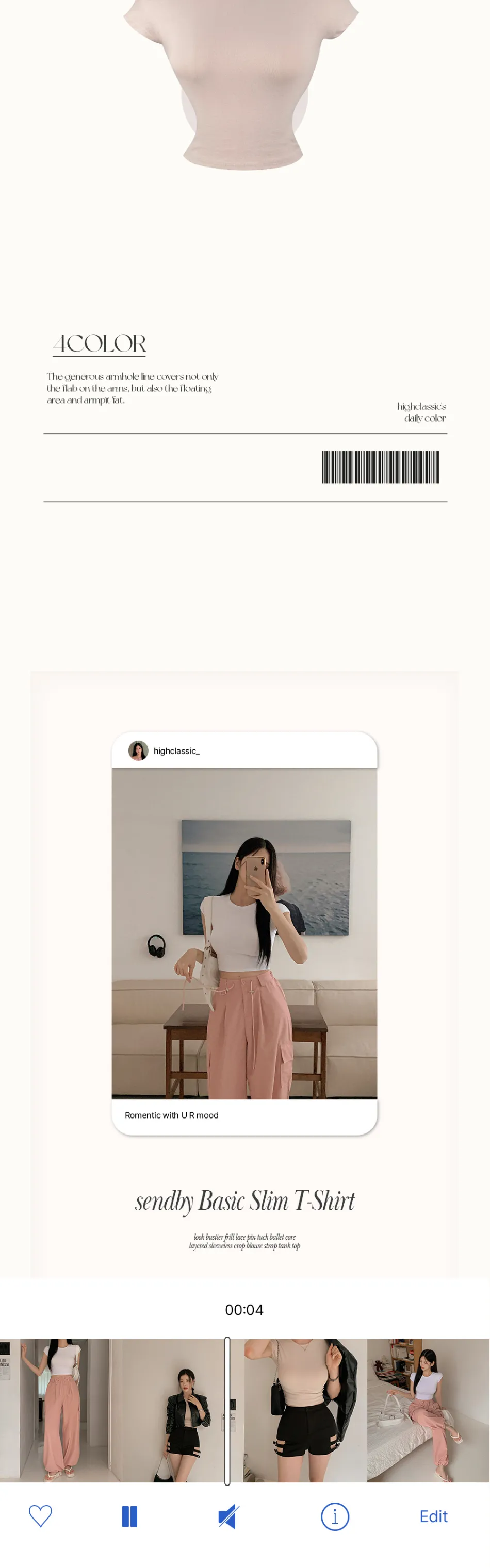Mark this video as a favorite
This screenshot has height=1568, width=490.
(x=40, y=1515)
